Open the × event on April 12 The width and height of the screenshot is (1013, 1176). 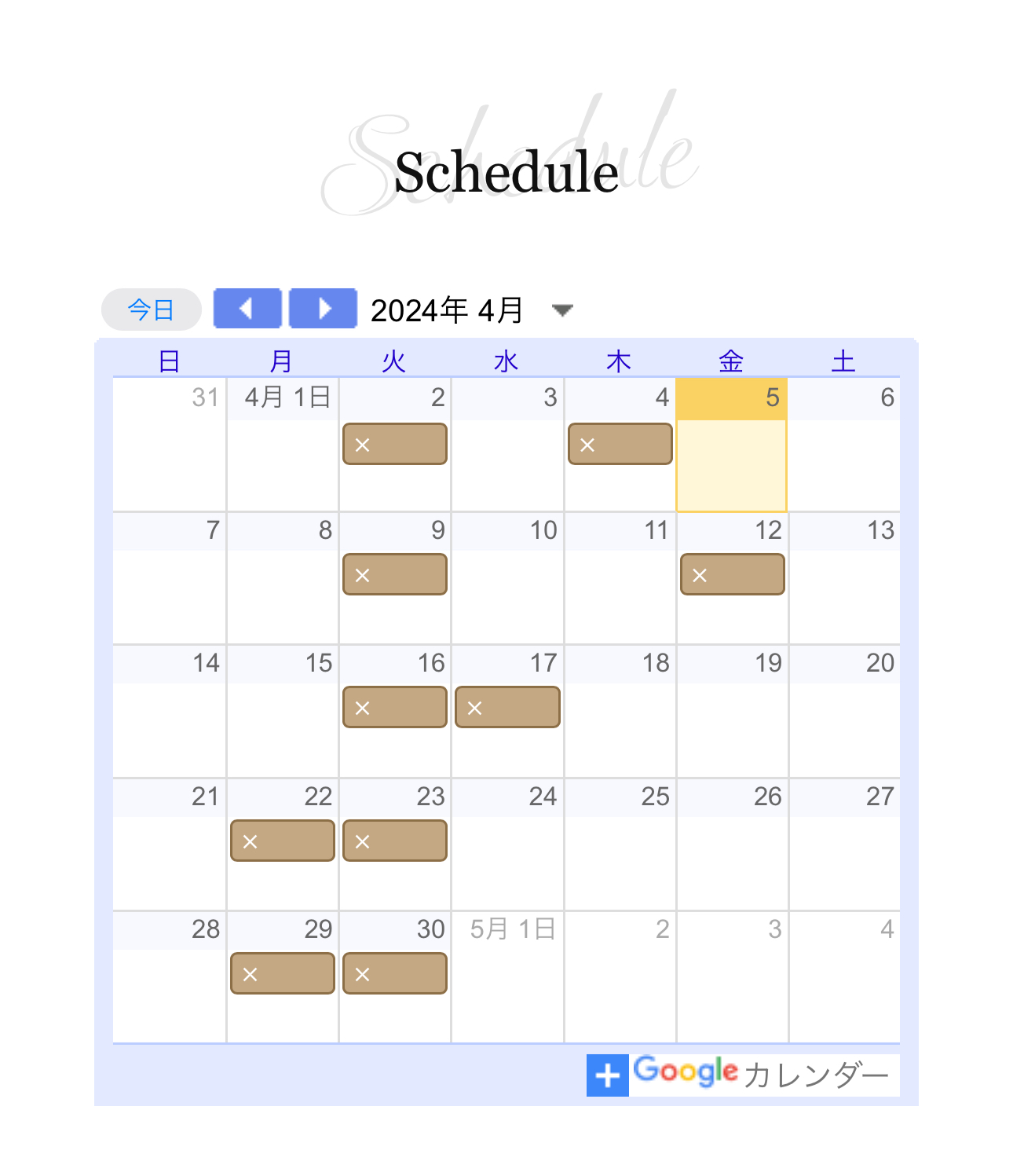732,574
